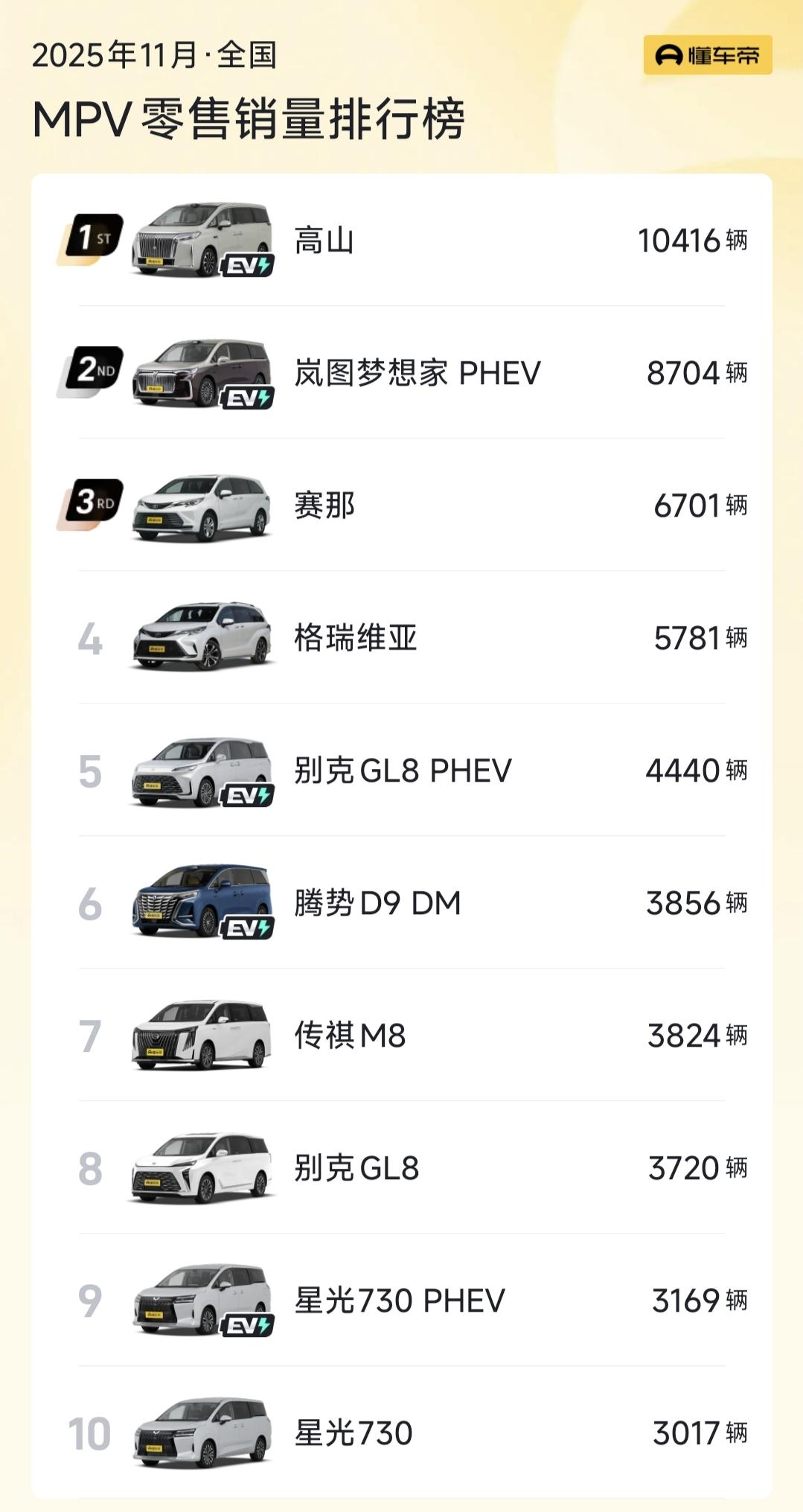803x1512 pixels.
Task: Select the 高山 list entry
Action: click(x=402, y=238)
